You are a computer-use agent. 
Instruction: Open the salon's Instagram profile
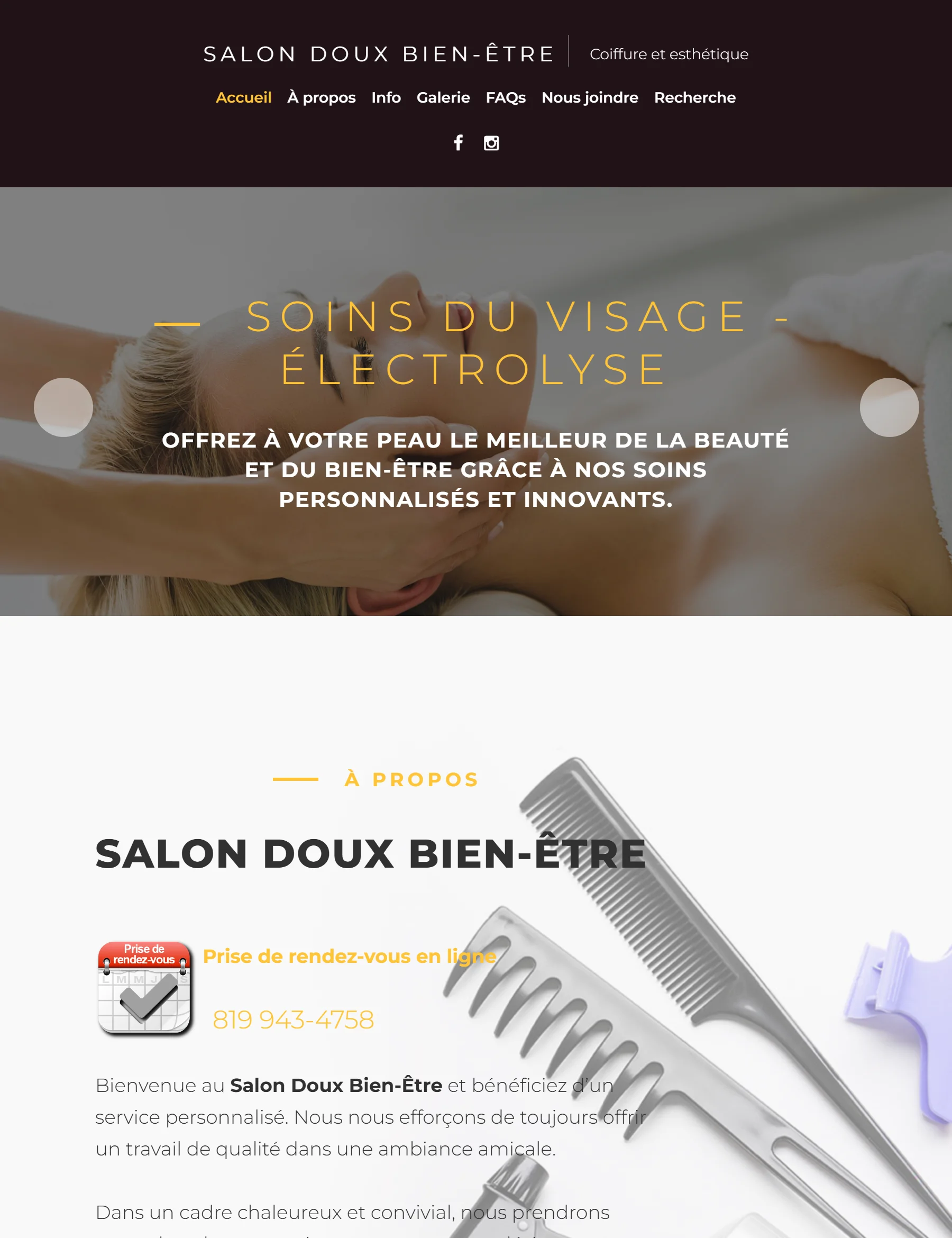click(492, 143)
